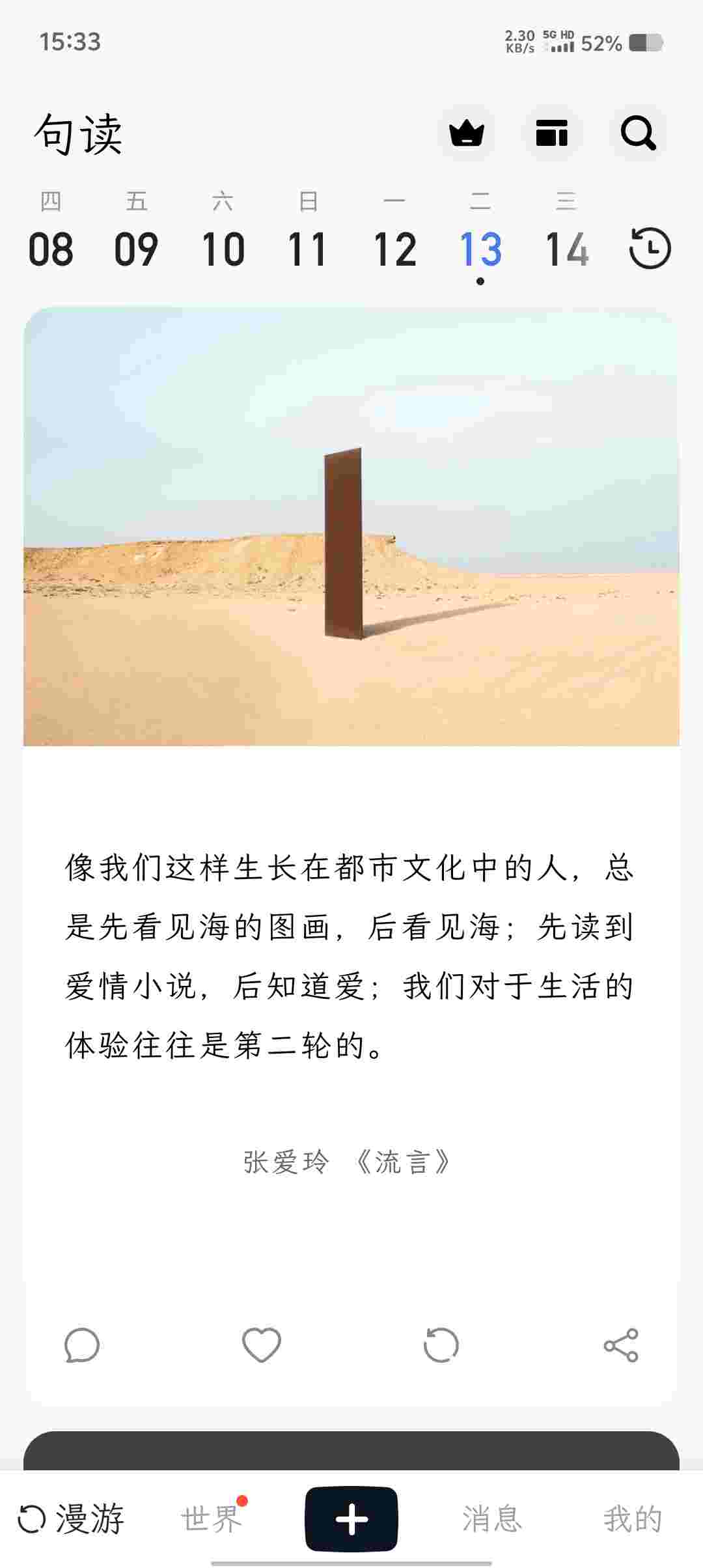Tap the refresh icon under the quote
Image resolution: width=703 pixels, height=1568 pixels.
pos(441,1345)
